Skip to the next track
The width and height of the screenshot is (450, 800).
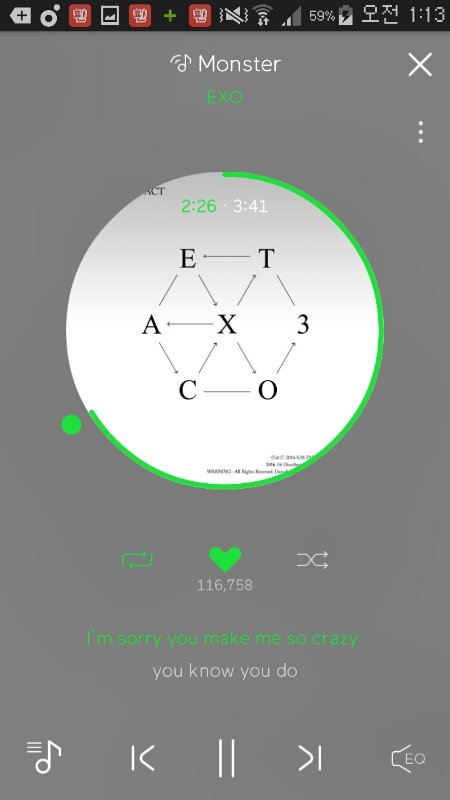coord(310,758)
